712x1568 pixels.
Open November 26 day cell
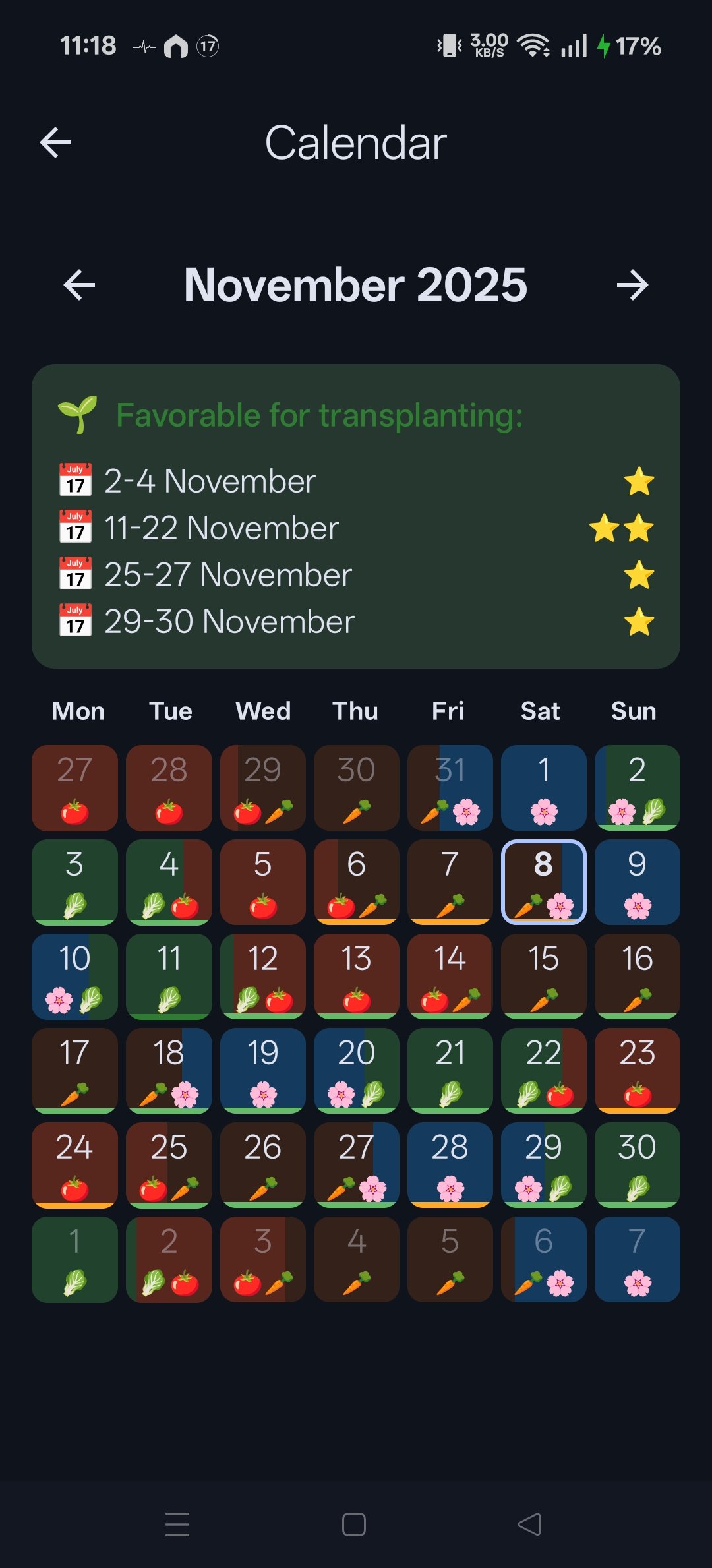click(x=262, y=1164)
